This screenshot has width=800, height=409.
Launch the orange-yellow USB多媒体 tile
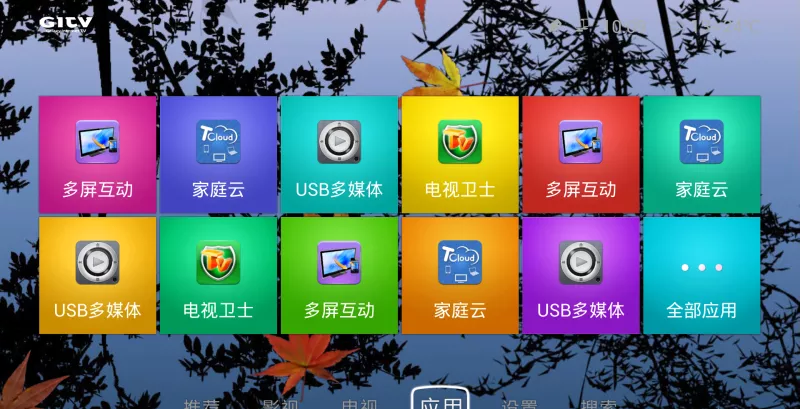coord(98,275)
